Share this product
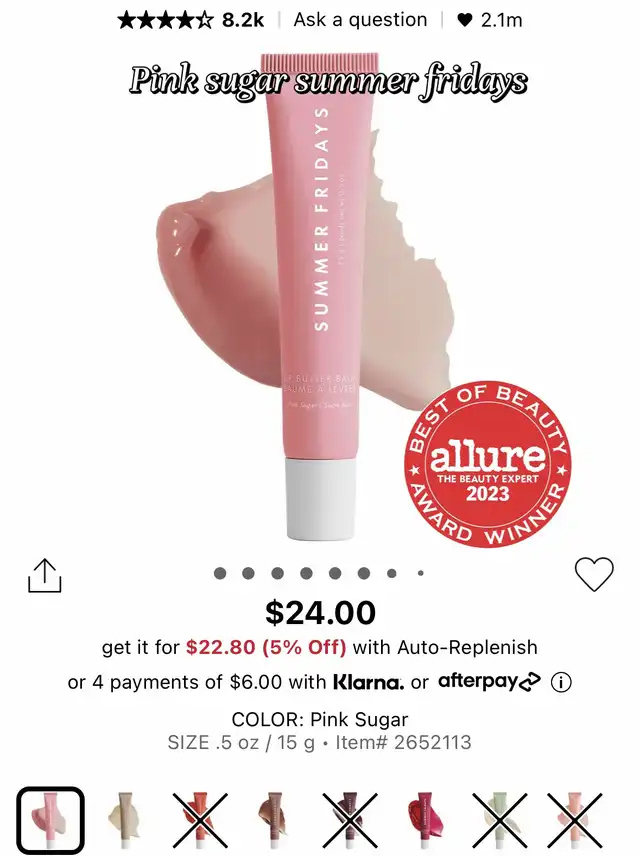This screenshot has width=640, height=856. tap(44, 574)
